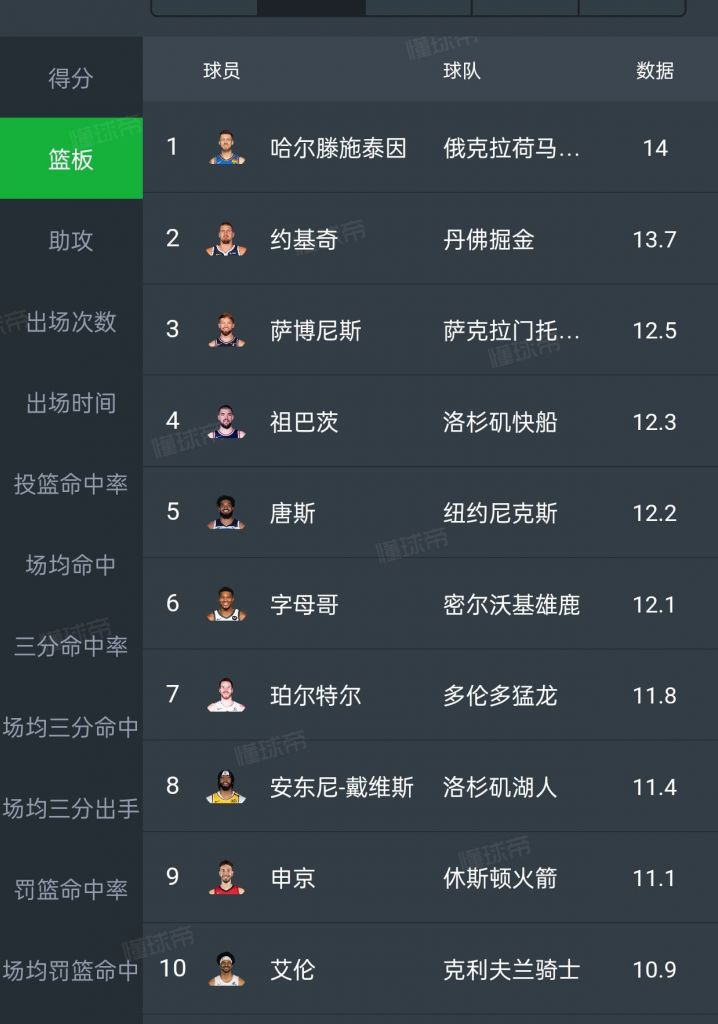Select the 助攻 category in the sidebar
Image resolution: width=718 pixels, height=1024 pixels.
[70, 240]
